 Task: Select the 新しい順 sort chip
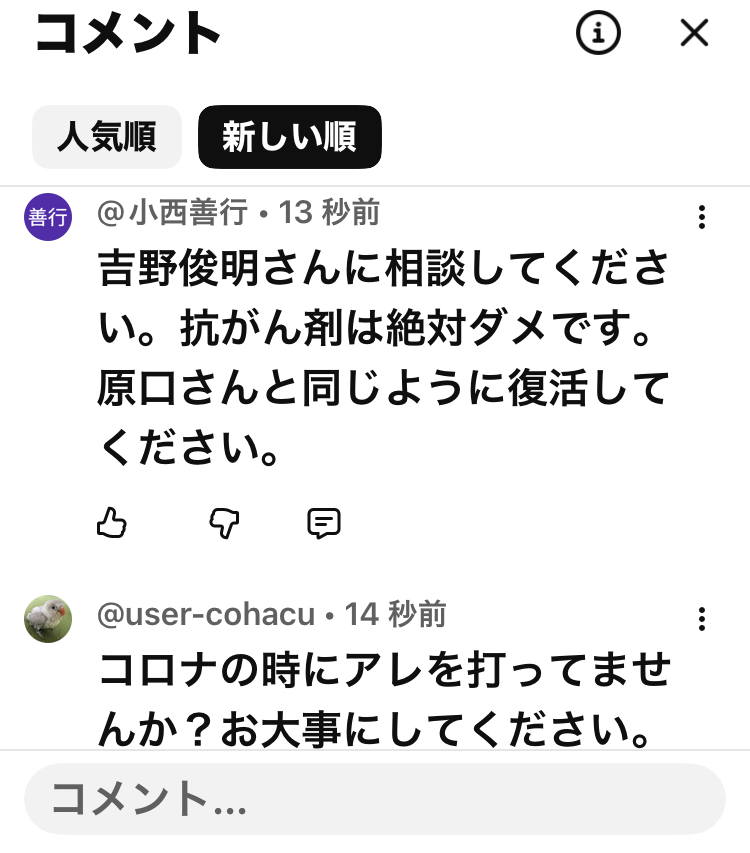289,137
